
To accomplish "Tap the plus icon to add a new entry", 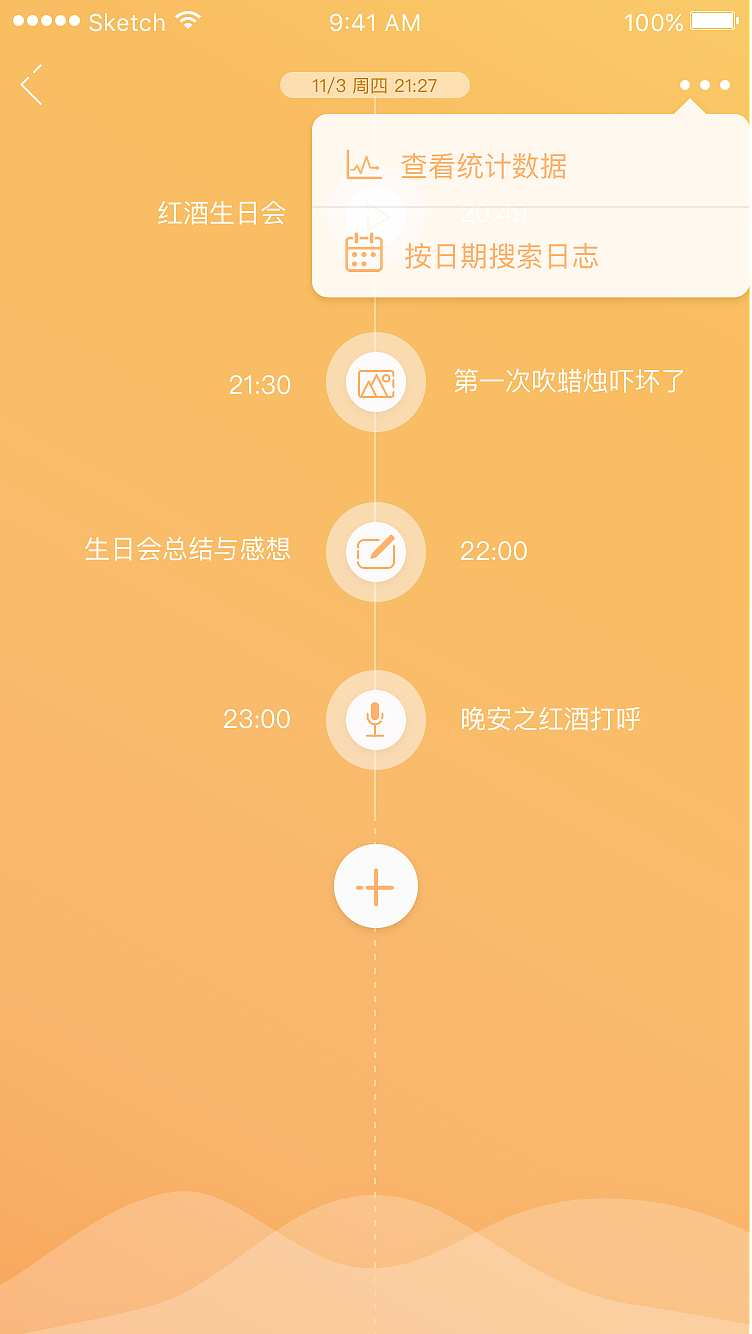I will (376, 886).
